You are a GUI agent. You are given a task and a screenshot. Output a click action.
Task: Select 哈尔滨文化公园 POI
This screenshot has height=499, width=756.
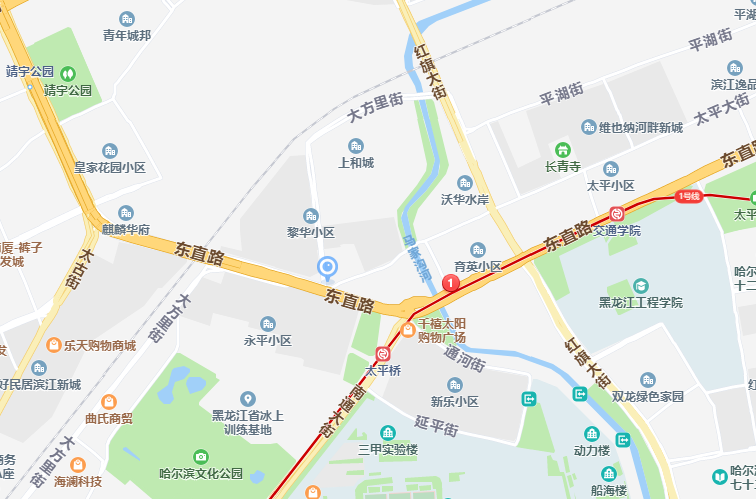(x=201, y=456)
